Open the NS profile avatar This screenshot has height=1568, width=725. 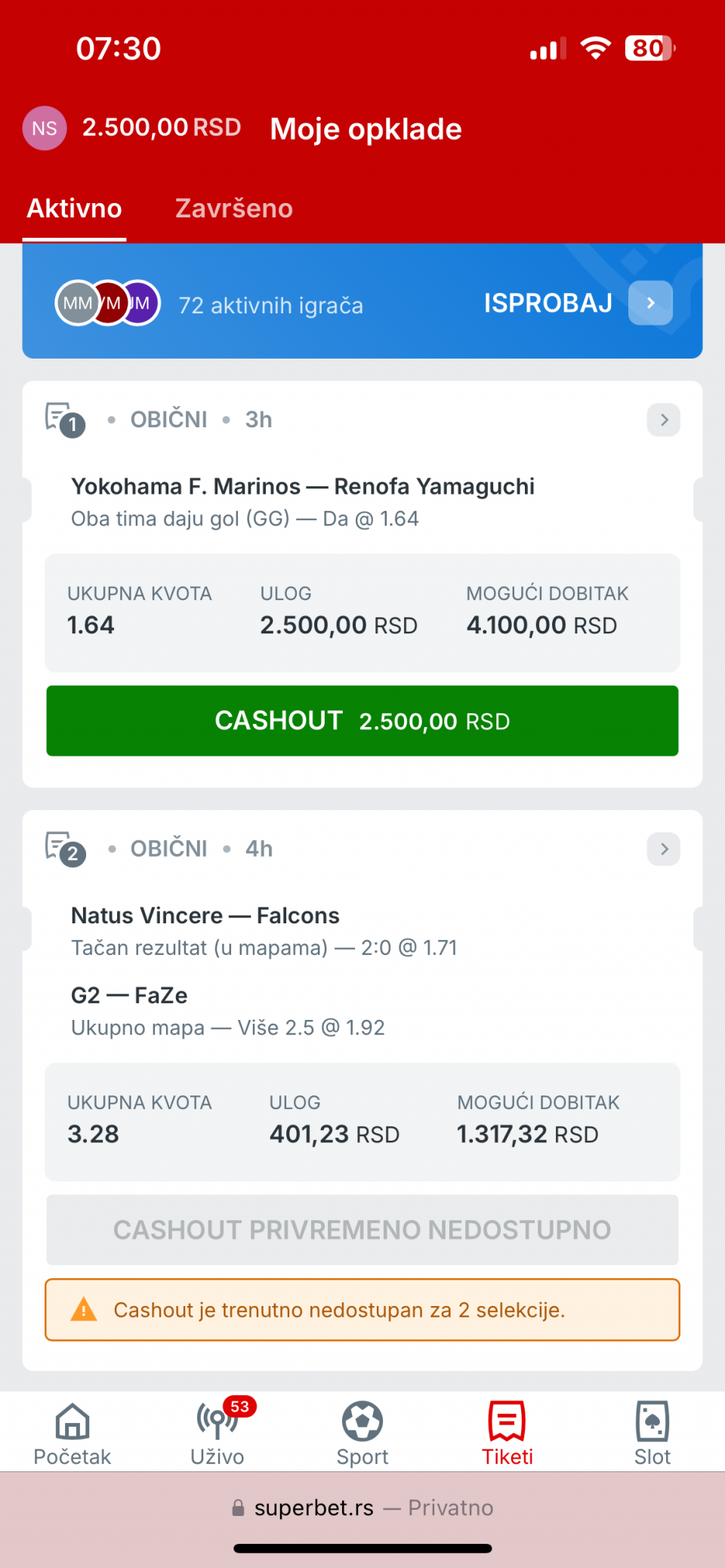tap(45, 128)
